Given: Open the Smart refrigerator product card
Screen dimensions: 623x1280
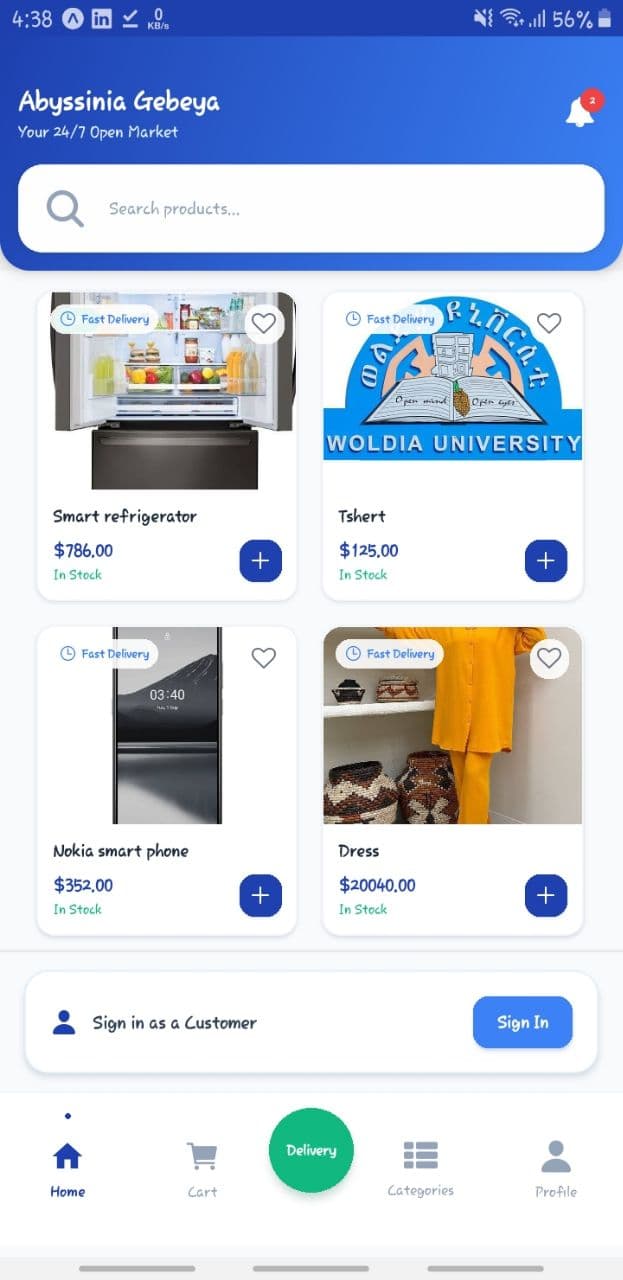Looking at the screenshot, I should coord(167,446).
